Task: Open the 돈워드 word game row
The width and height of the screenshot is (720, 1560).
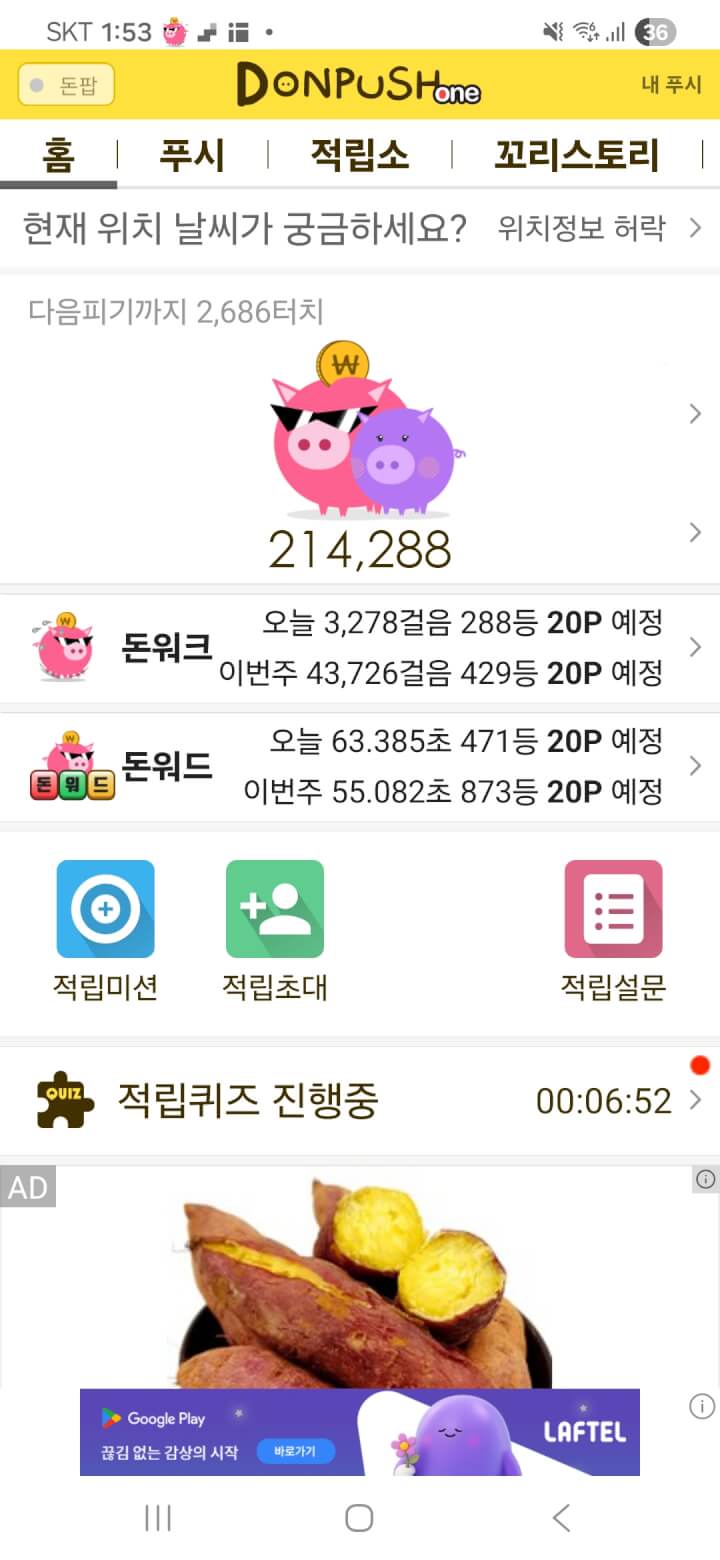Action: tap(360, 767)
